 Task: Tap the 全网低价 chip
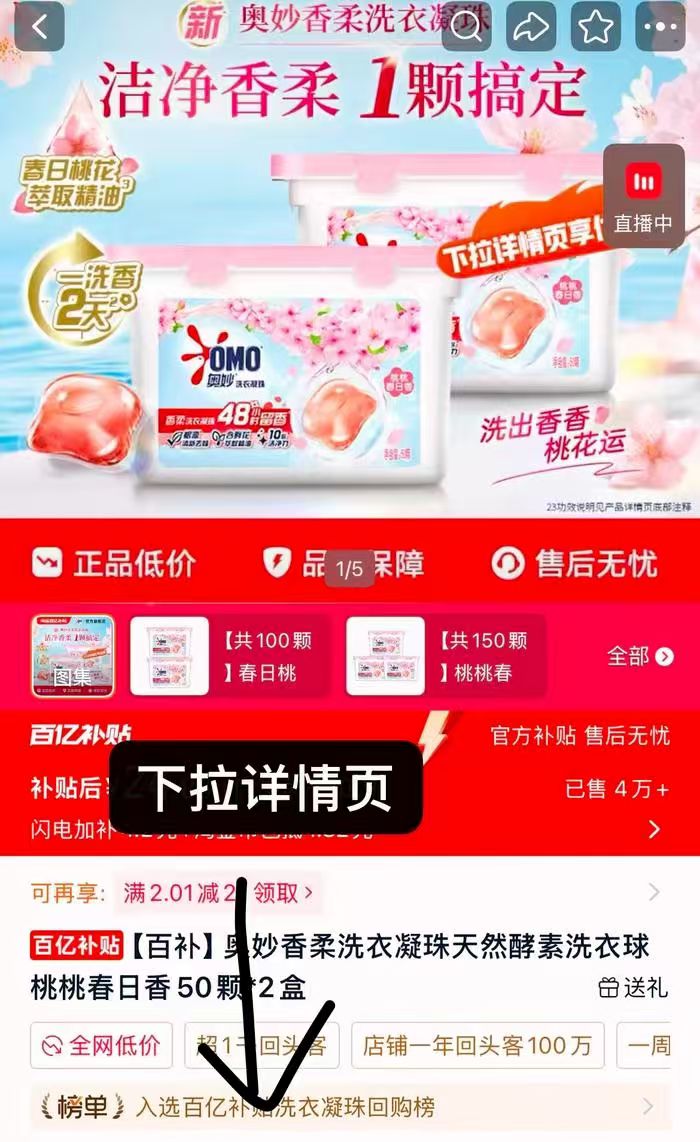pyautogui.click(x=101, y=1046)
